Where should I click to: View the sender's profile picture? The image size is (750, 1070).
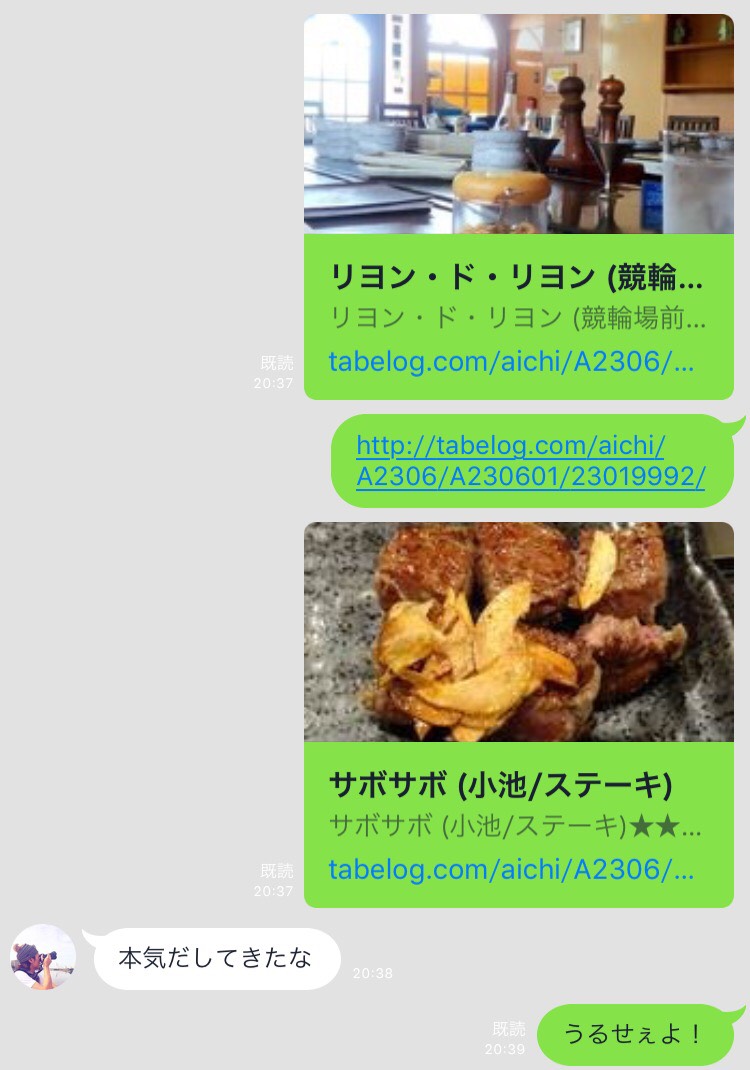click(x=43, y=957)
